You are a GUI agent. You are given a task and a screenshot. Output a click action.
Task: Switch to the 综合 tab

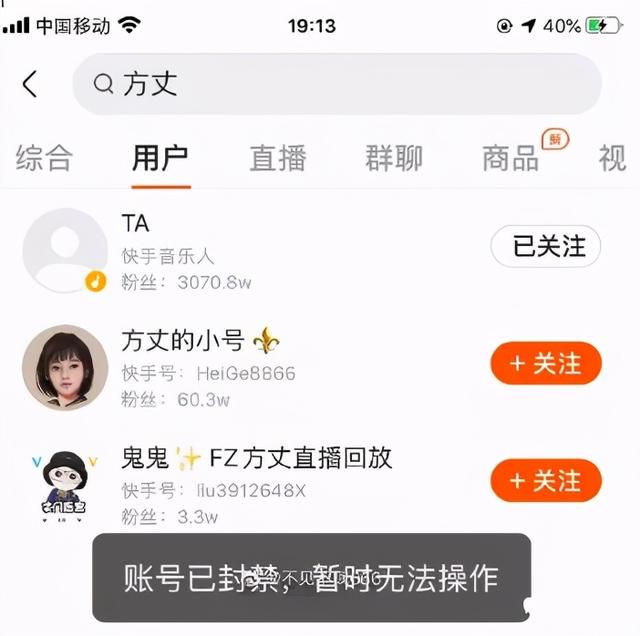pos(44,158)
